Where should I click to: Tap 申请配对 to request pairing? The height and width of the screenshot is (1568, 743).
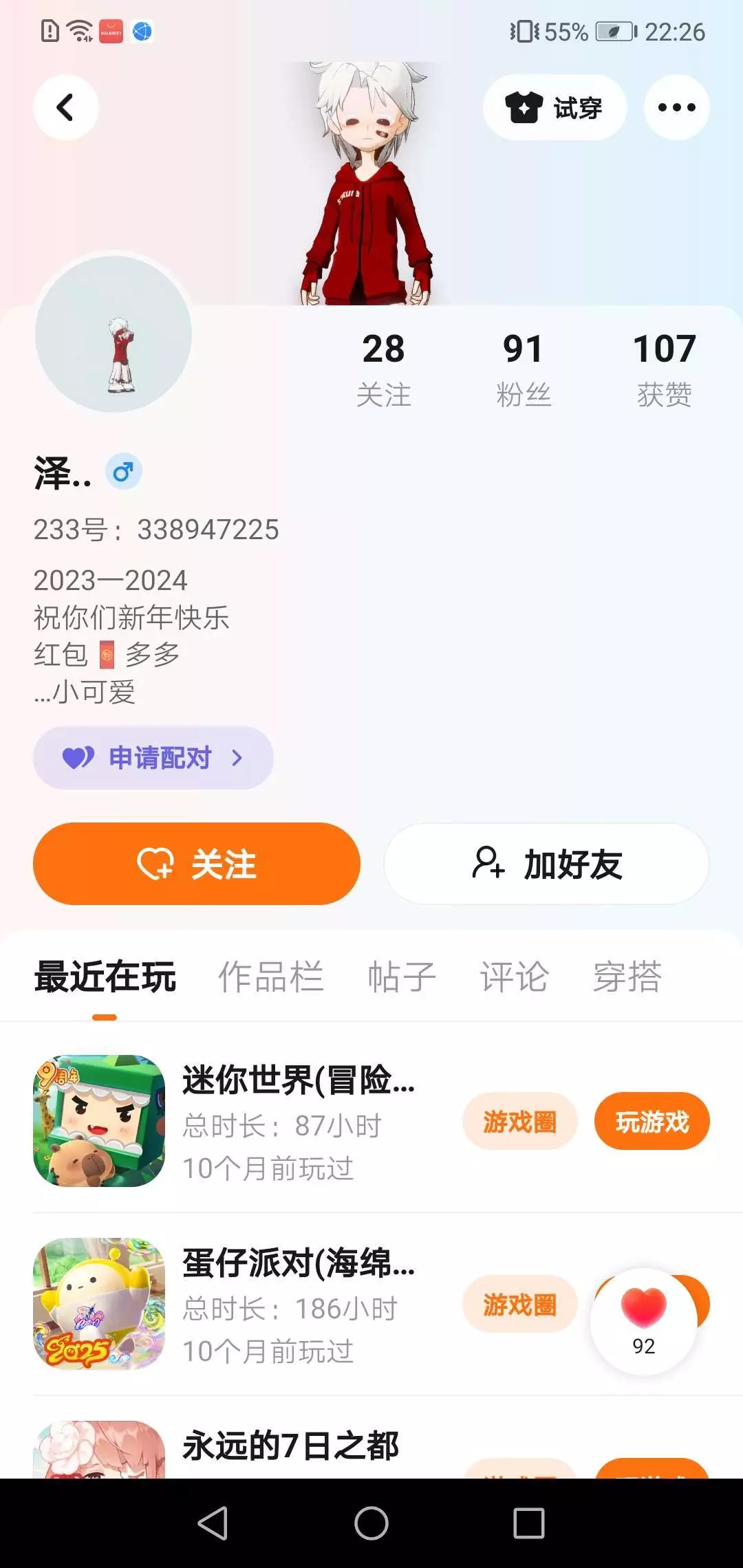pos(153,758)
